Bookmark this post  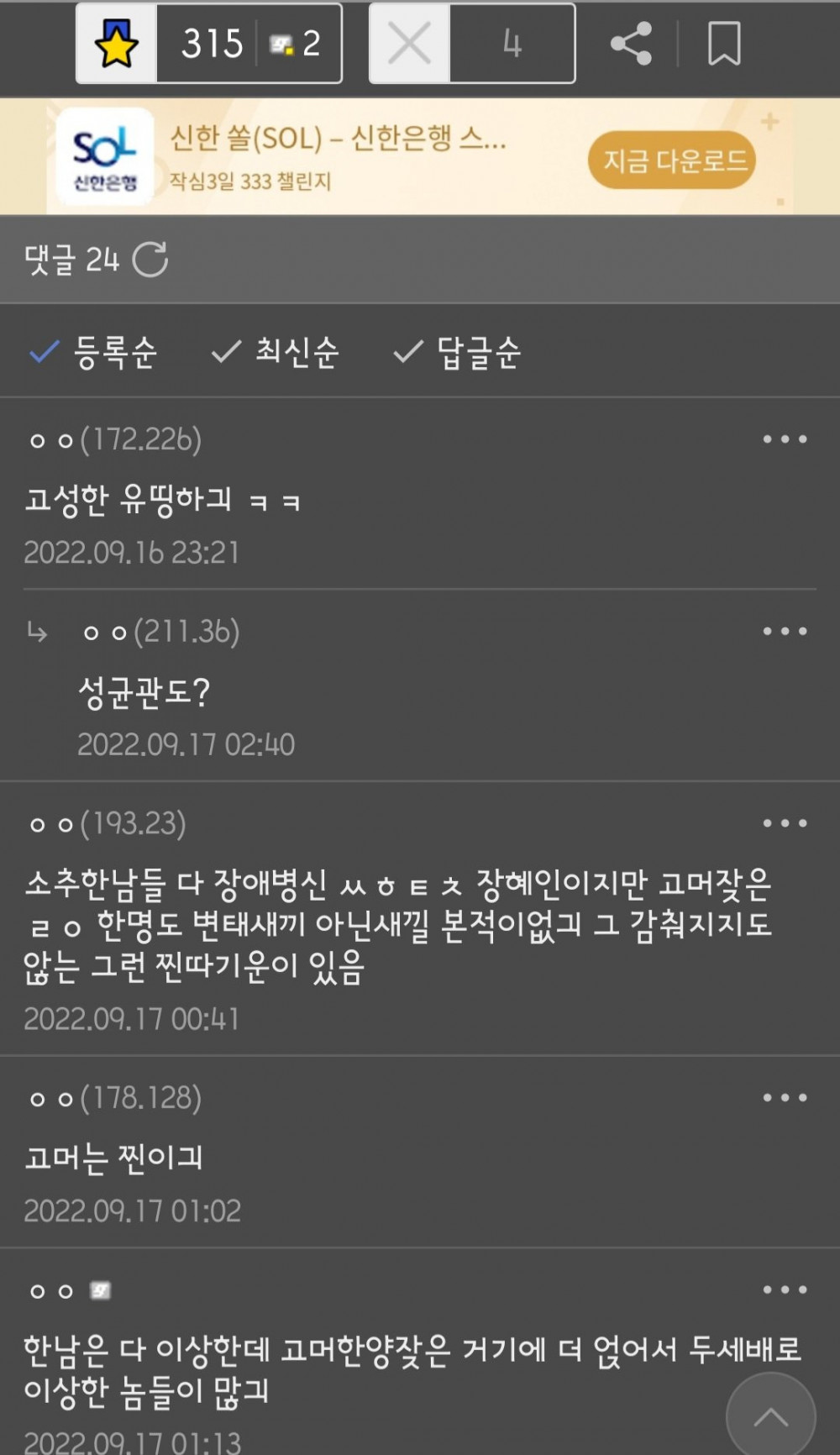pyautogui.click(x=724, y=44)
